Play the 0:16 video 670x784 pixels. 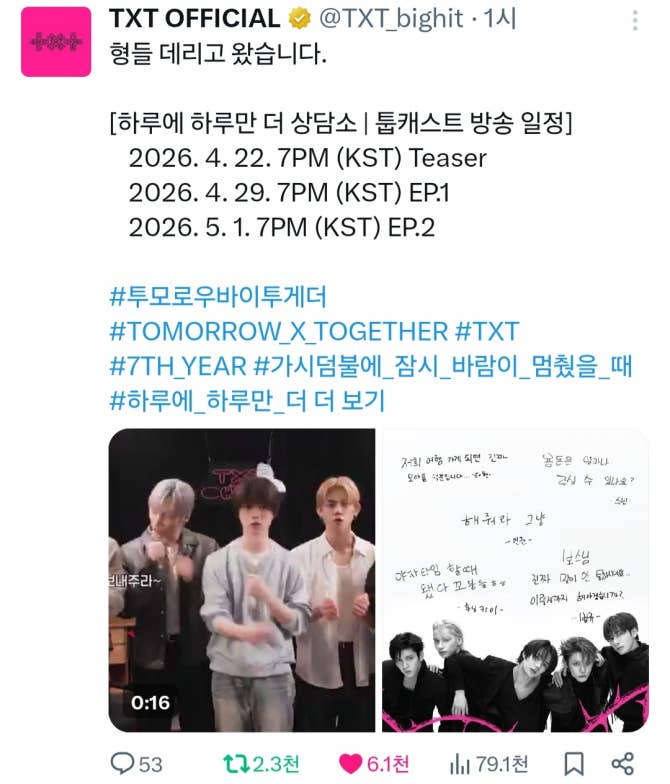[241, 580]
